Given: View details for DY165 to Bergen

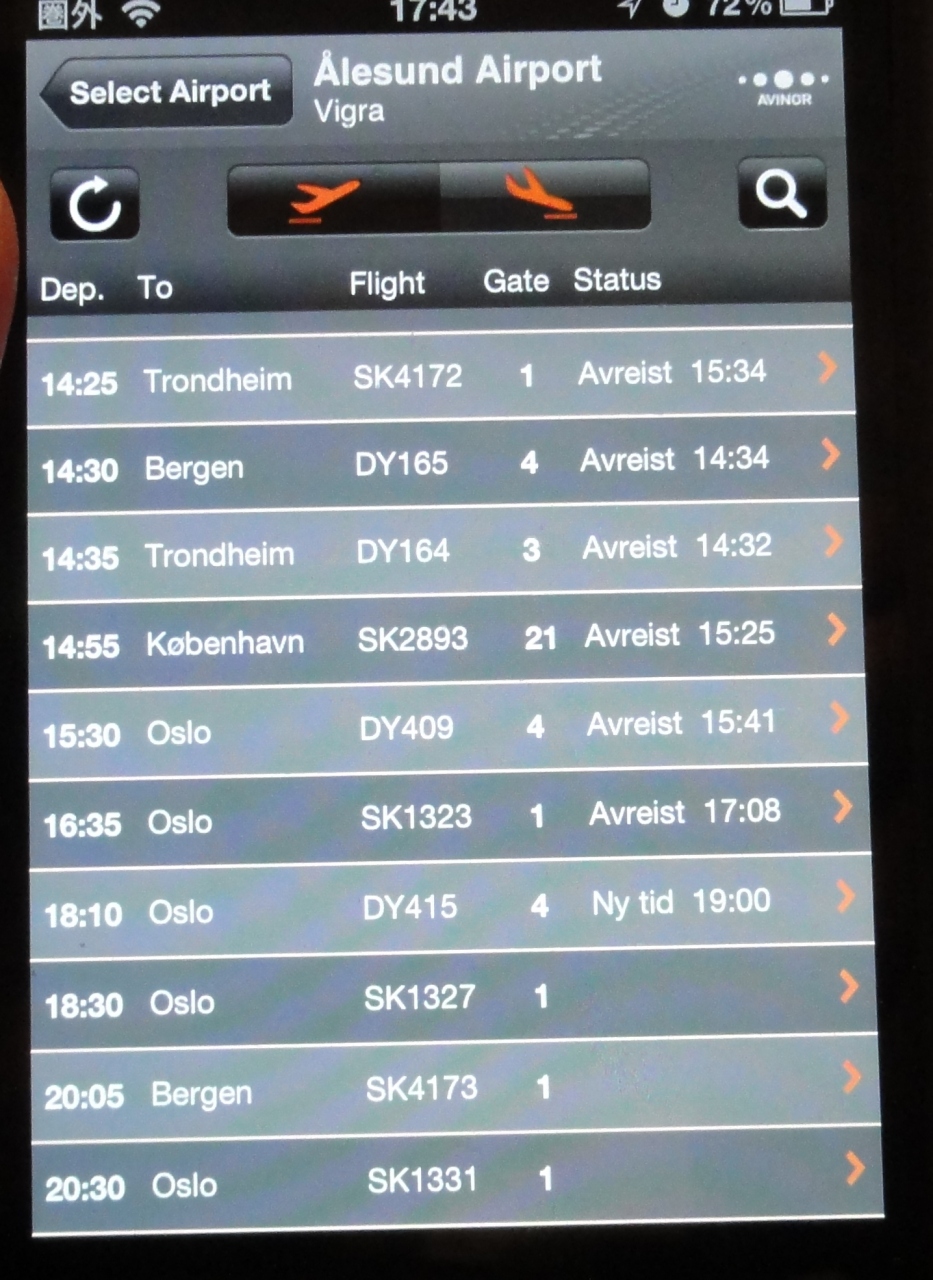Looking at the screenshot, I should click(440, 462).
